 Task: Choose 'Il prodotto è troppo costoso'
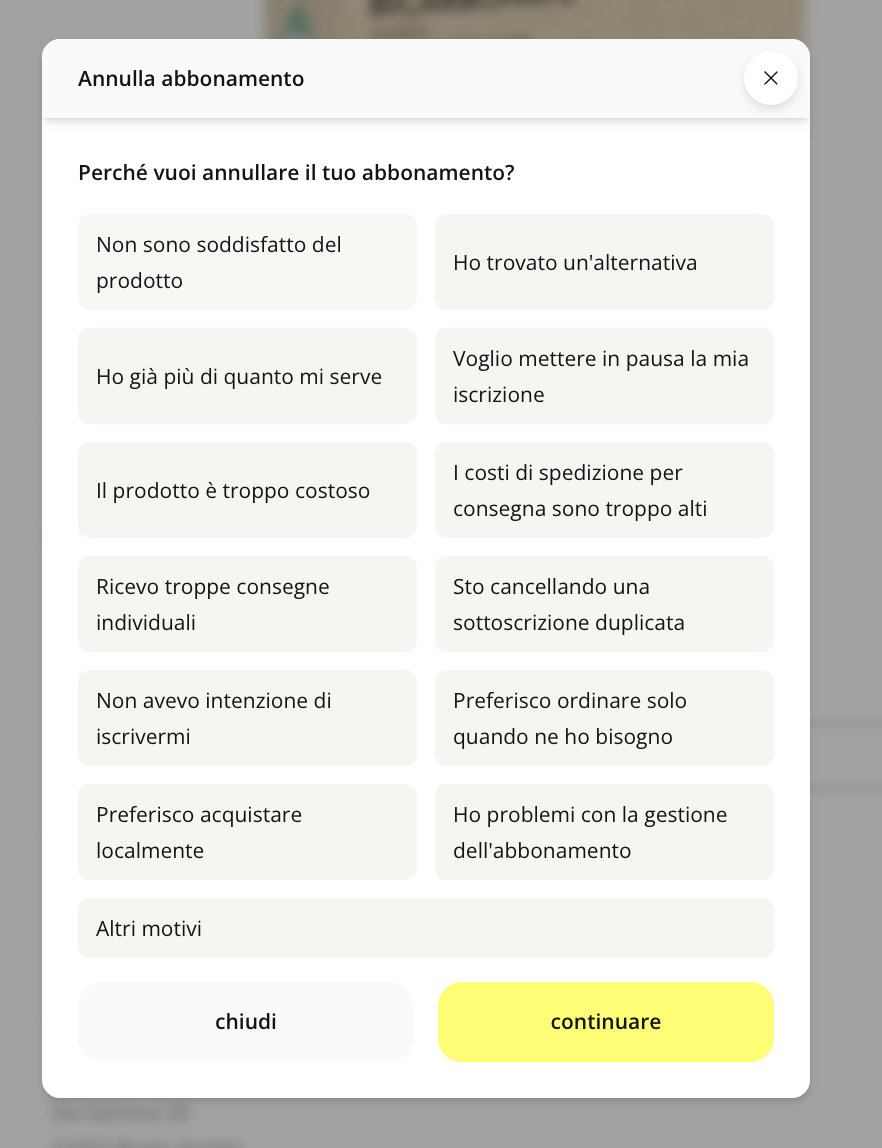tap(247, 490)
